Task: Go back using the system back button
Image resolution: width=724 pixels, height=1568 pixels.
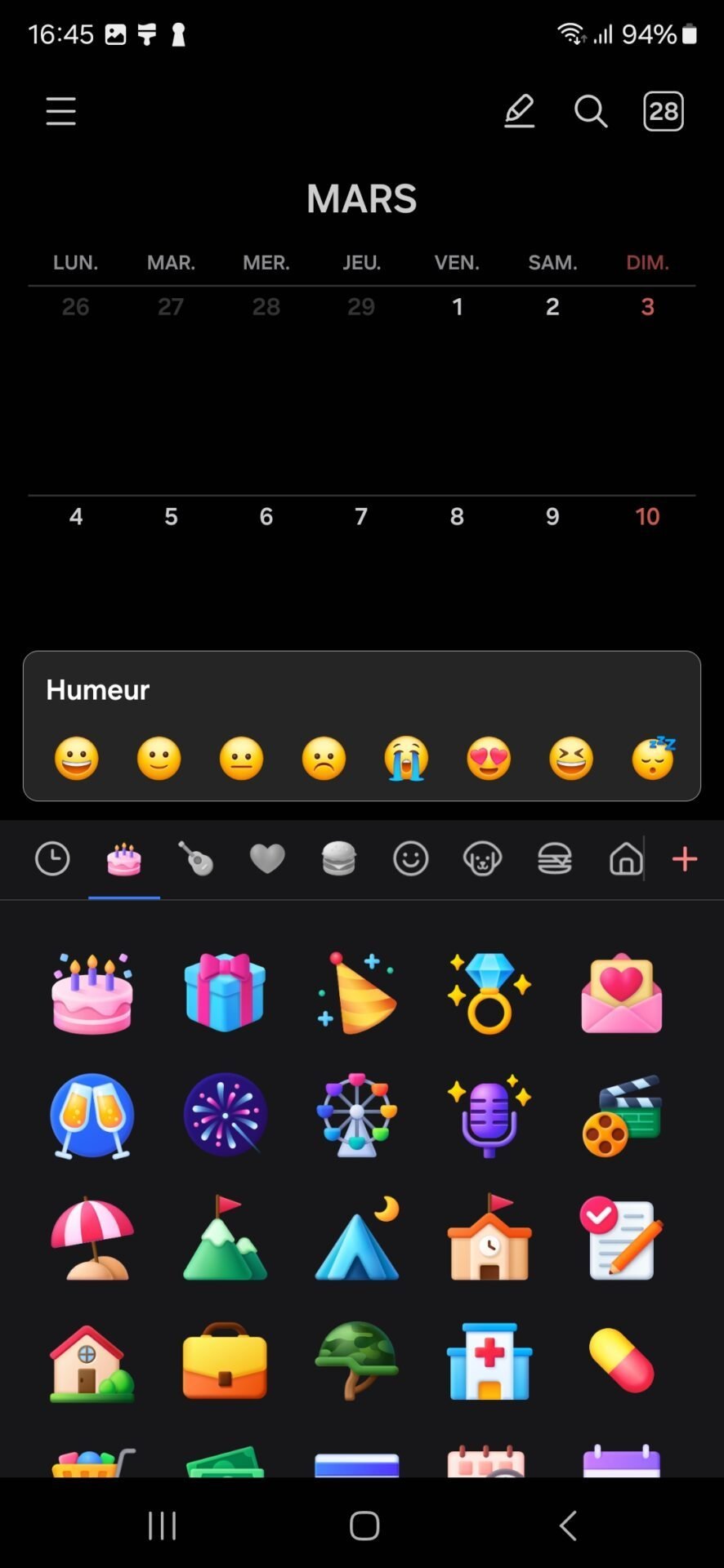Action: pos(568,1526)
